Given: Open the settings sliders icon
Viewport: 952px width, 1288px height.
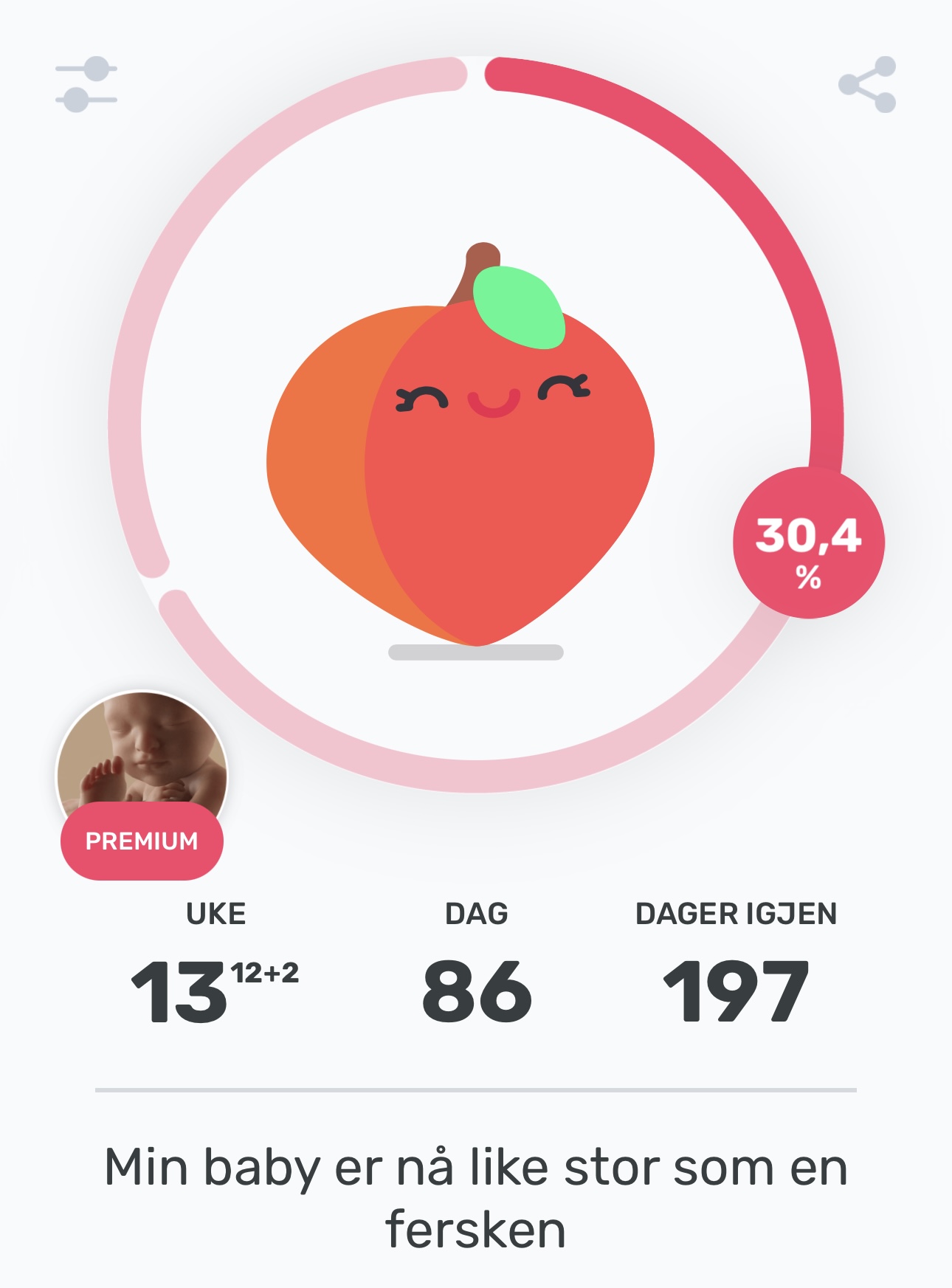Looking at the screenshot, I should [x=86, y=84].
